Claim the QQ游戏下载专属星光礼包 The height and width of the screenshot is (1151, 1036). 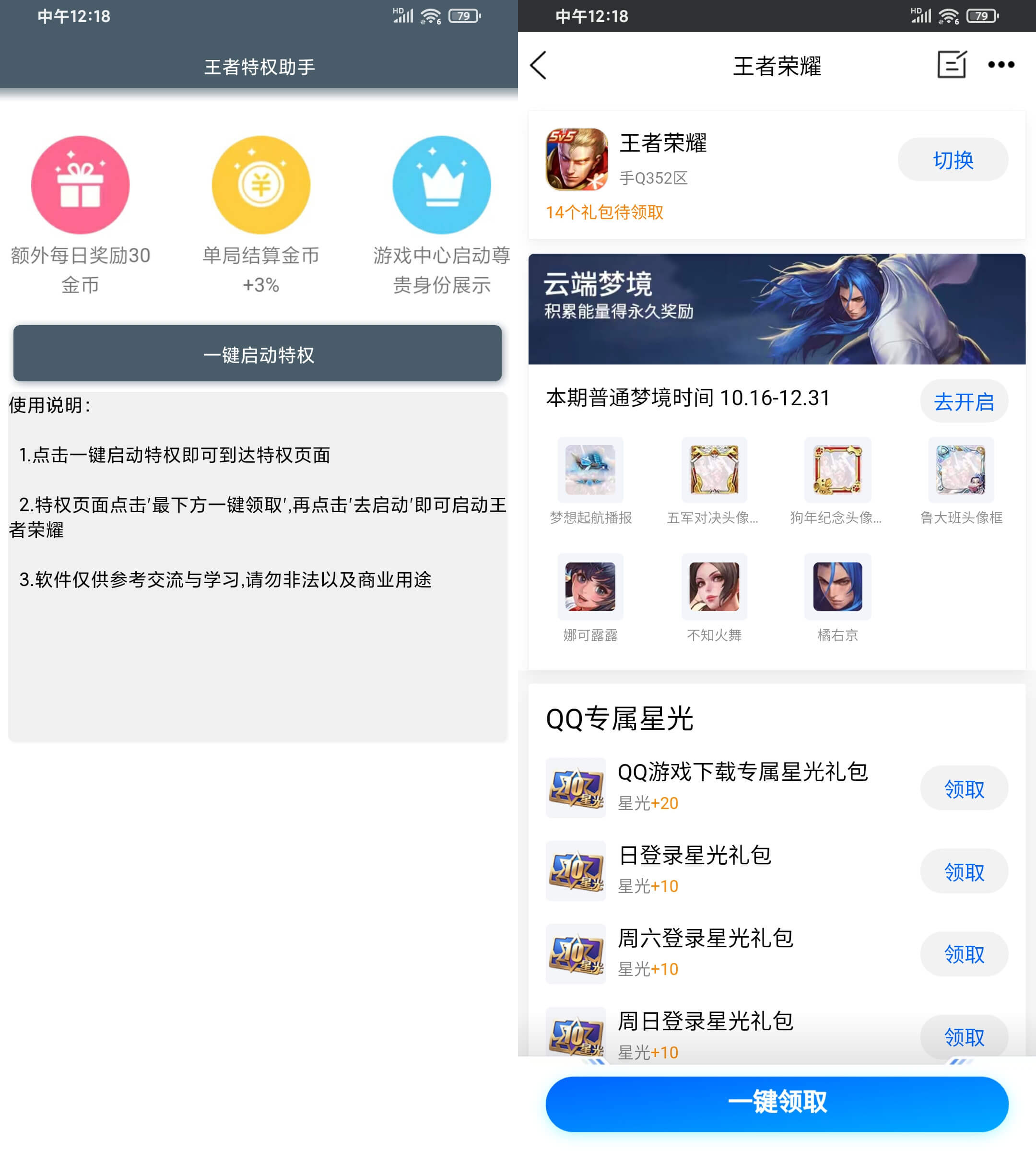coord(963,789)
